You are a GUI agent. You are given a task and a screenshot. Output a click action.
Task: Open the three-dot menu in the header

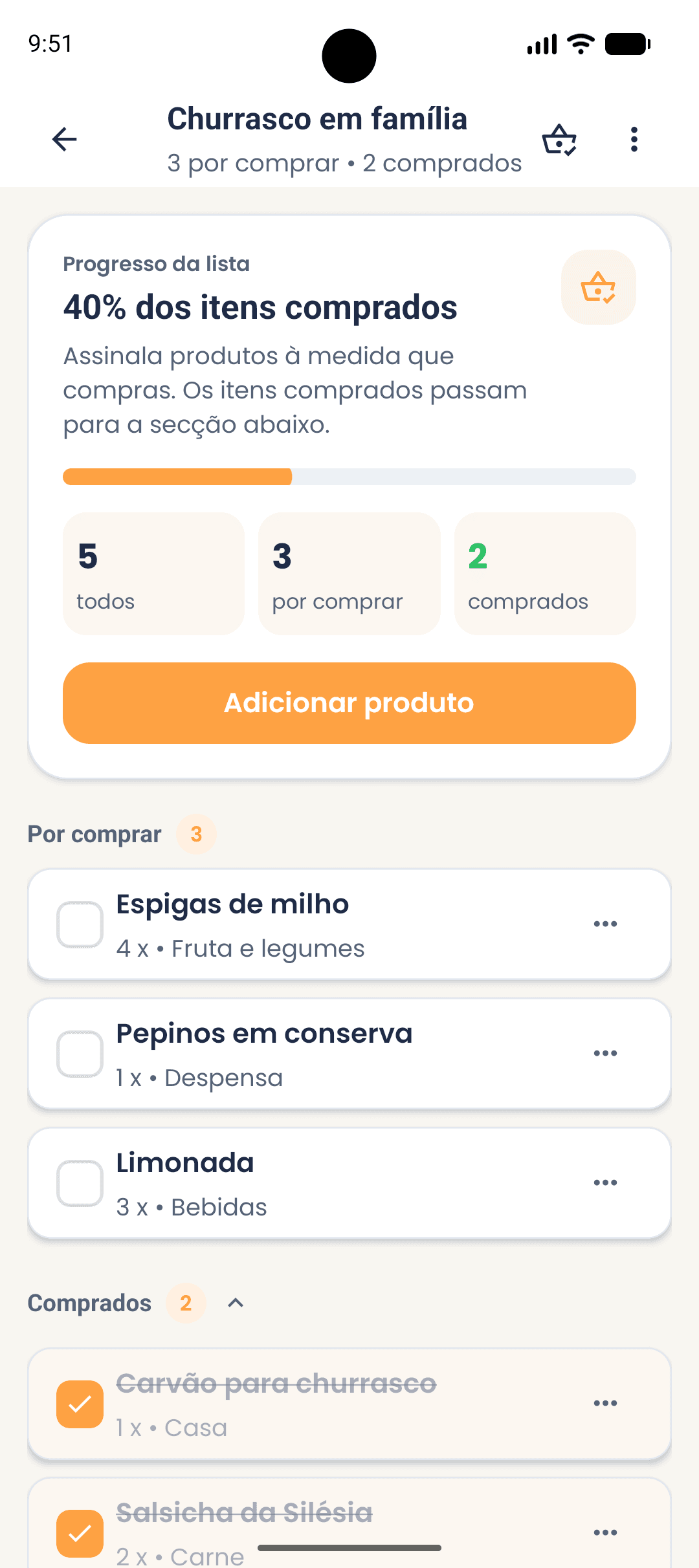(x=633, y=139)
